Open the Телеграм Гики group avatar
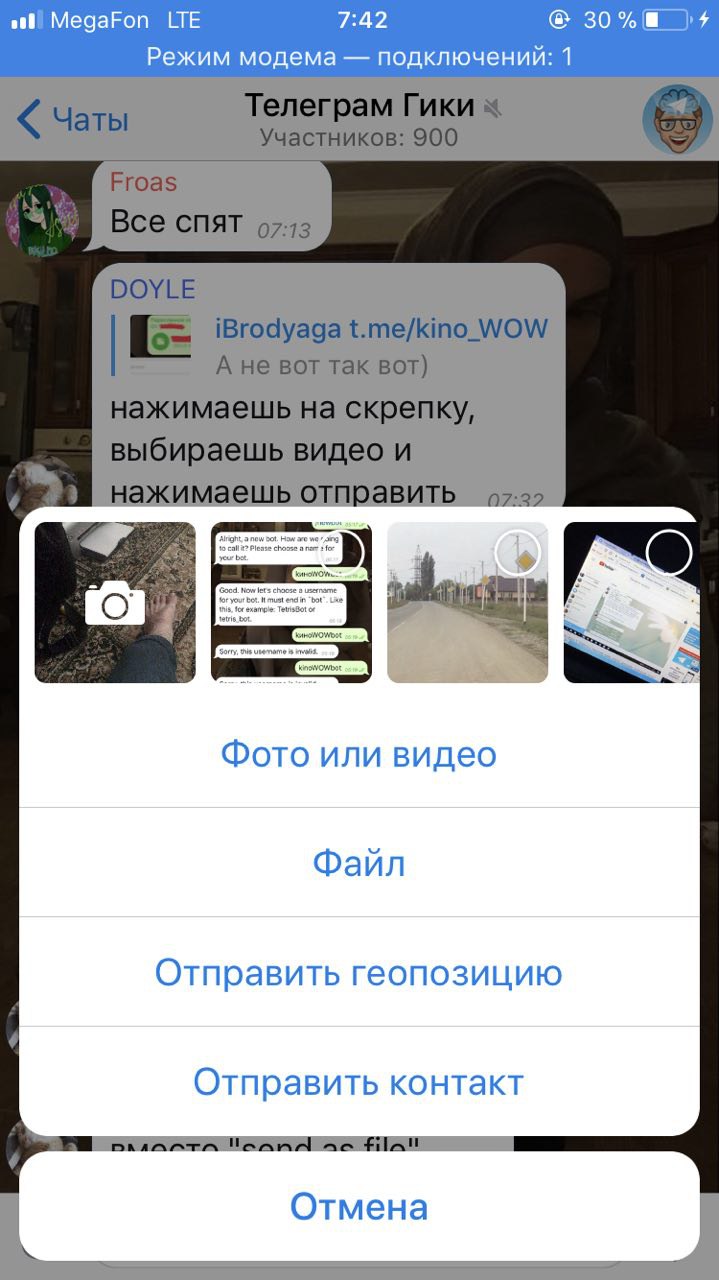 point(677,120)
